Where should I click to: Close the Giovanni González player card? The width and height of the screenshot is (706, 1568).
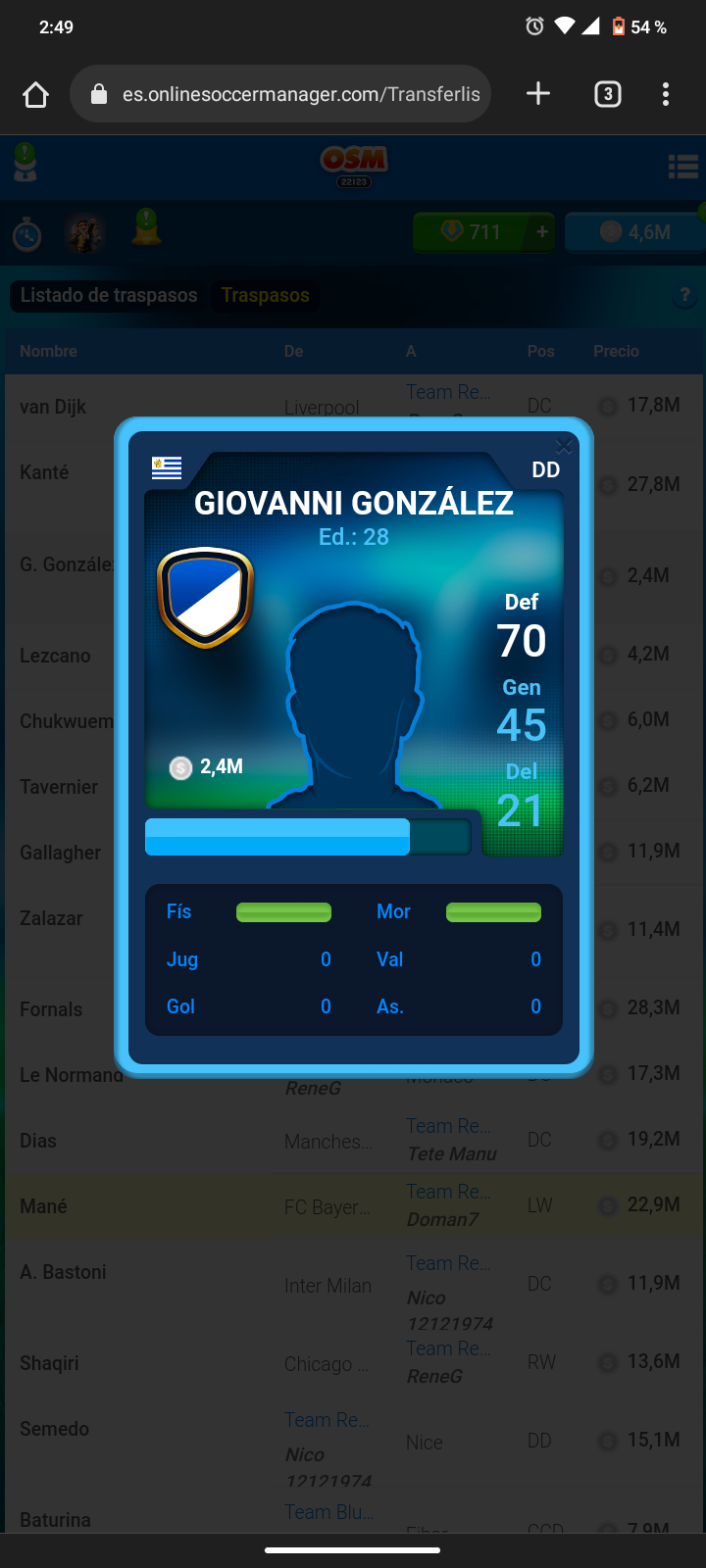pyautogui.click(x=564, y=447)
